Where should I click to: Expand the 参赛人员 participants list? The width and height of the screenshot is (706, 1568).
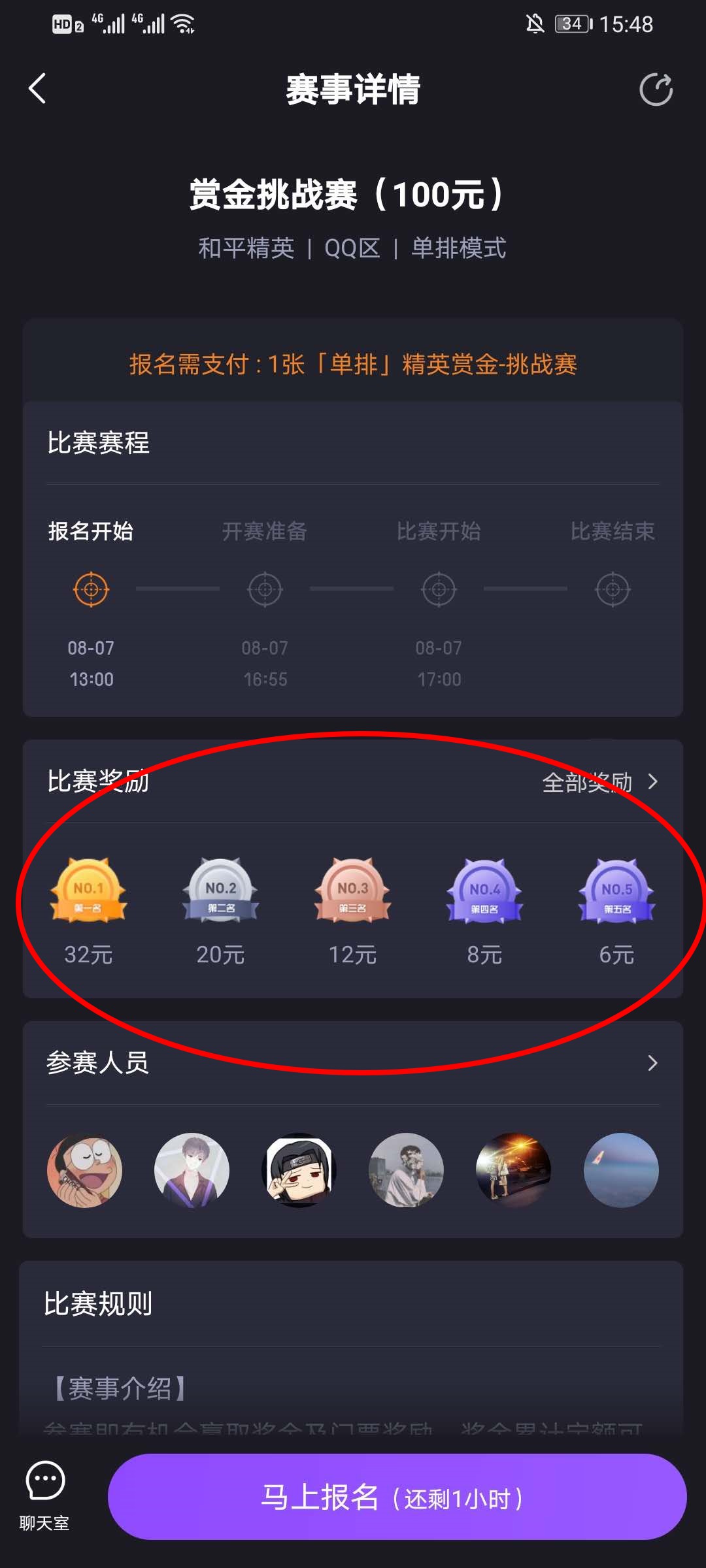652,1063
